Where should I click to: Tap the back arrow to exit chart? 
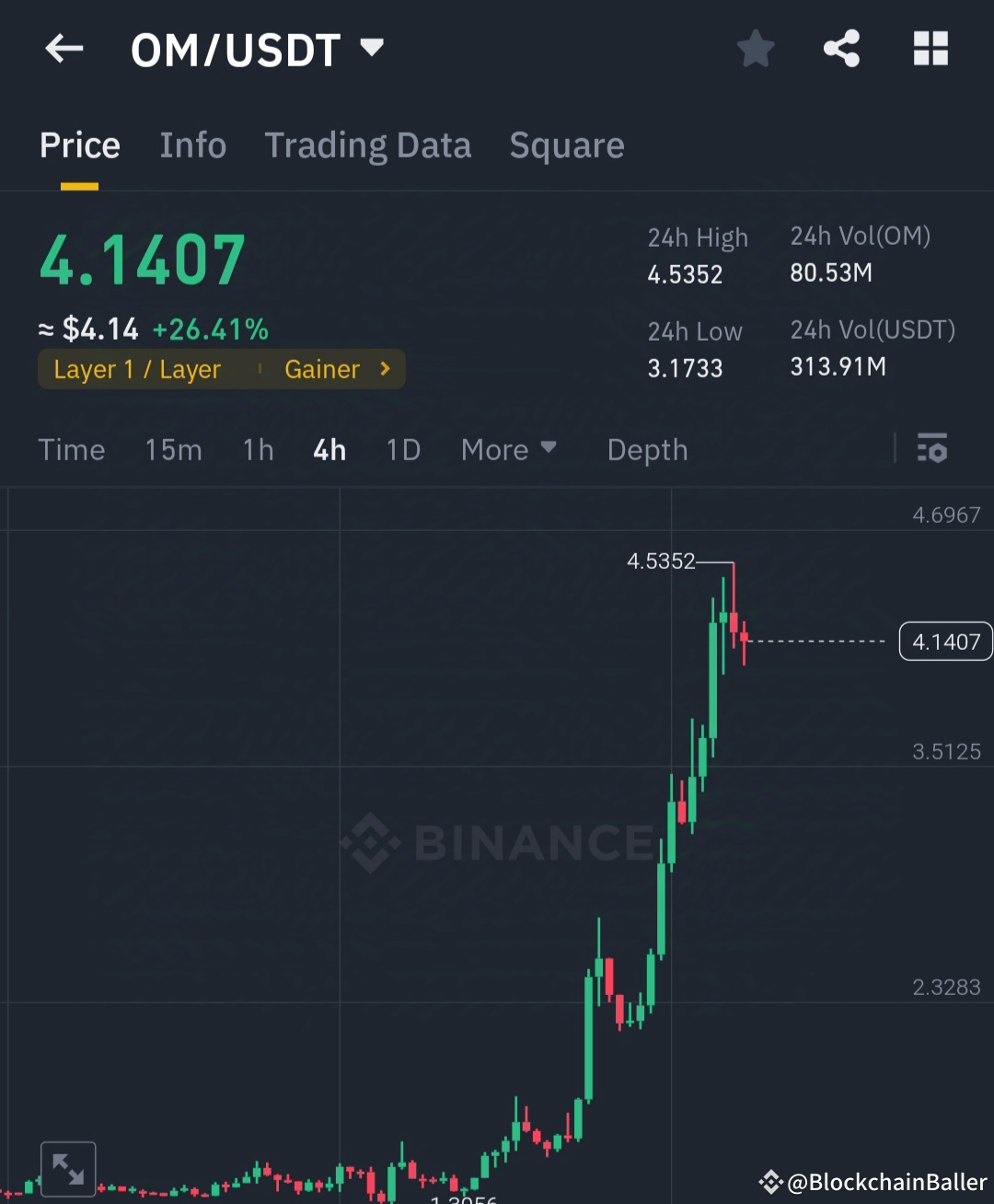(63, 49)
